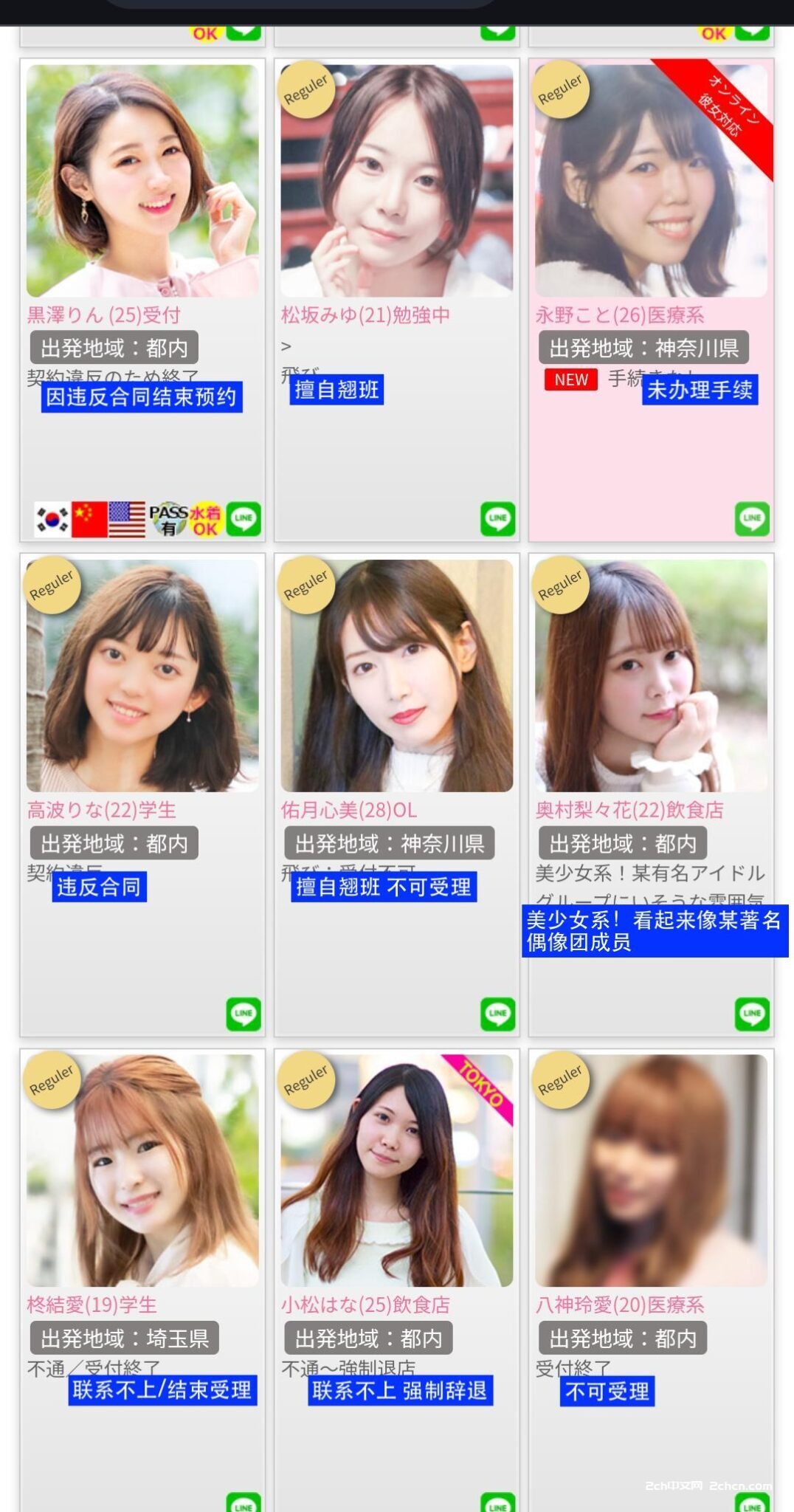Open LINE contact for 小松はな

pyautogui.click(x=497, y=1505)
